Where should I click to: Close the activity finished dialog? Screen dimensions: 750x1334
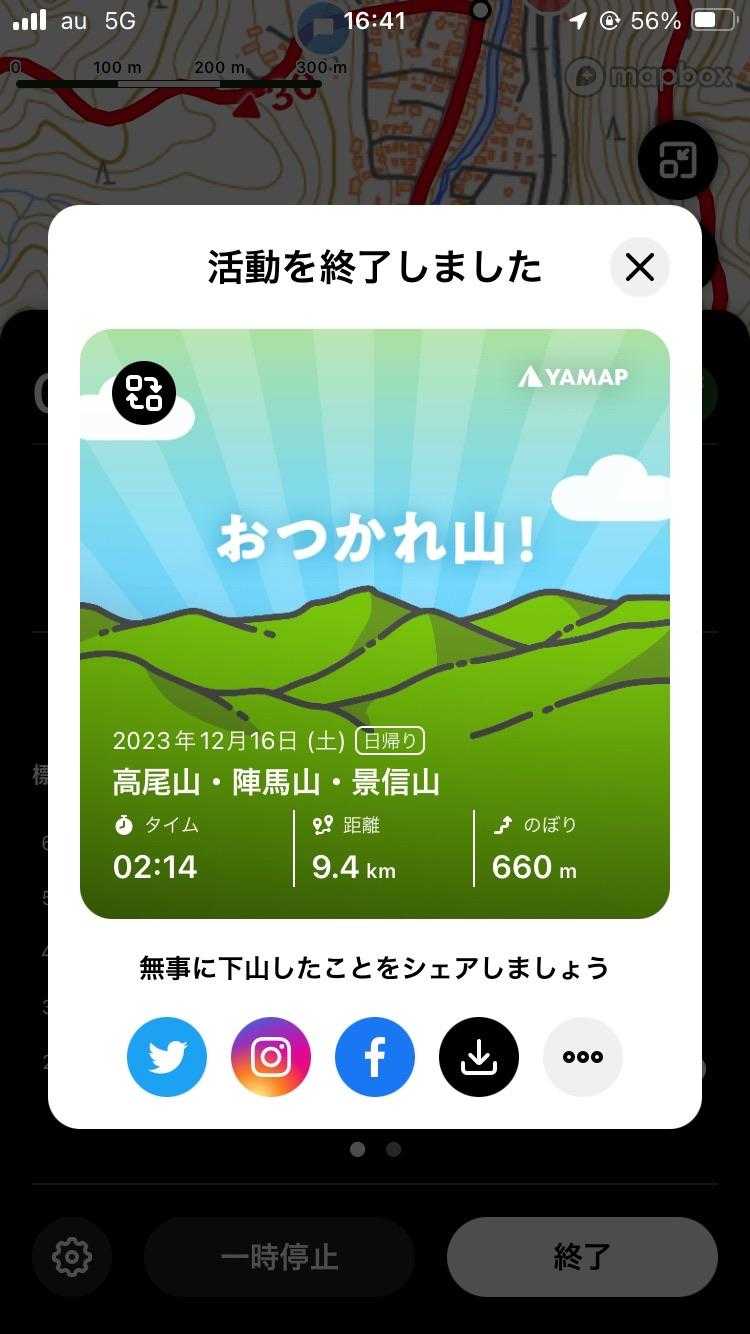pos(639,268)
